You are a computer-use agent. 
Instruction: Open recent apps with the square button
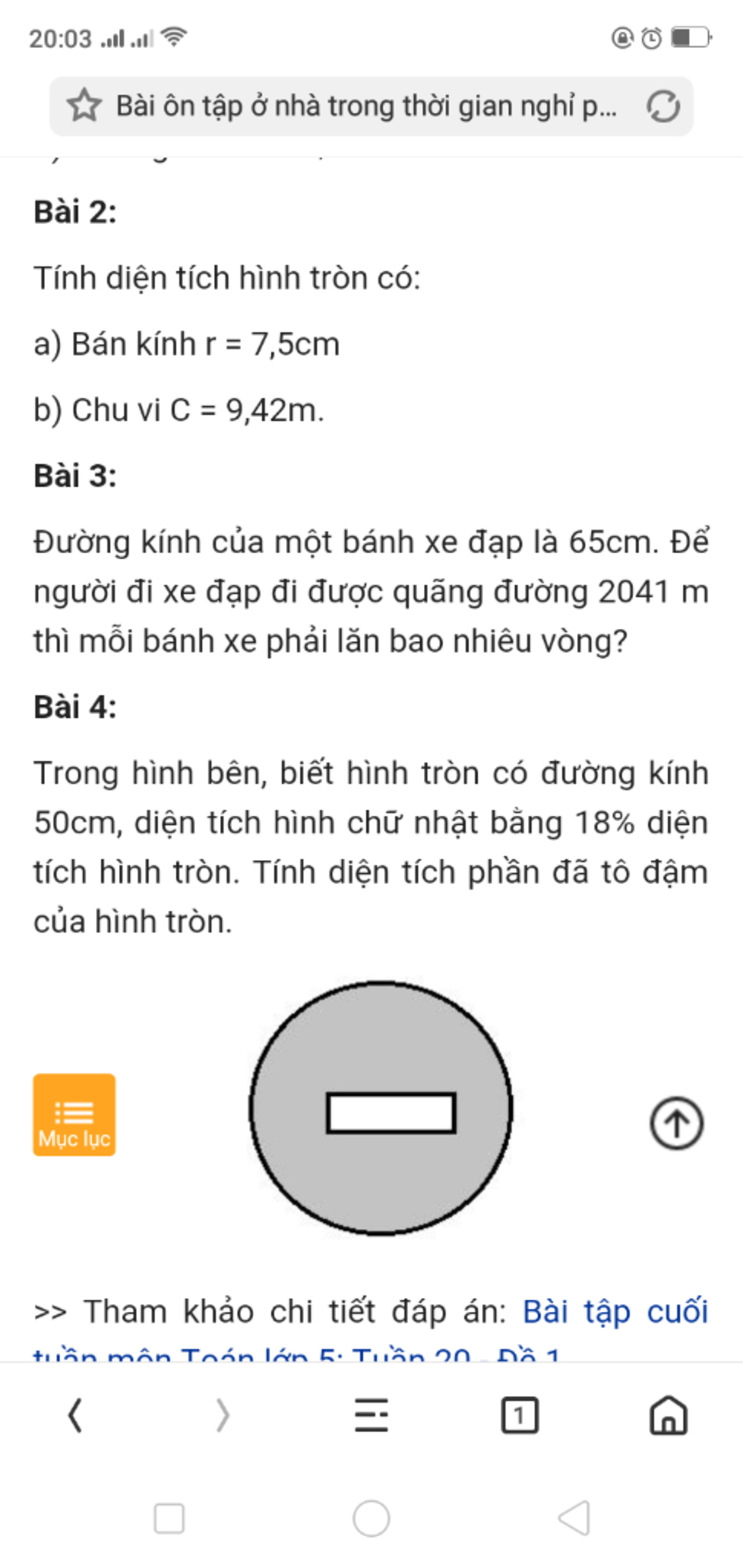pyautogui.click(x=169, y=1518)
